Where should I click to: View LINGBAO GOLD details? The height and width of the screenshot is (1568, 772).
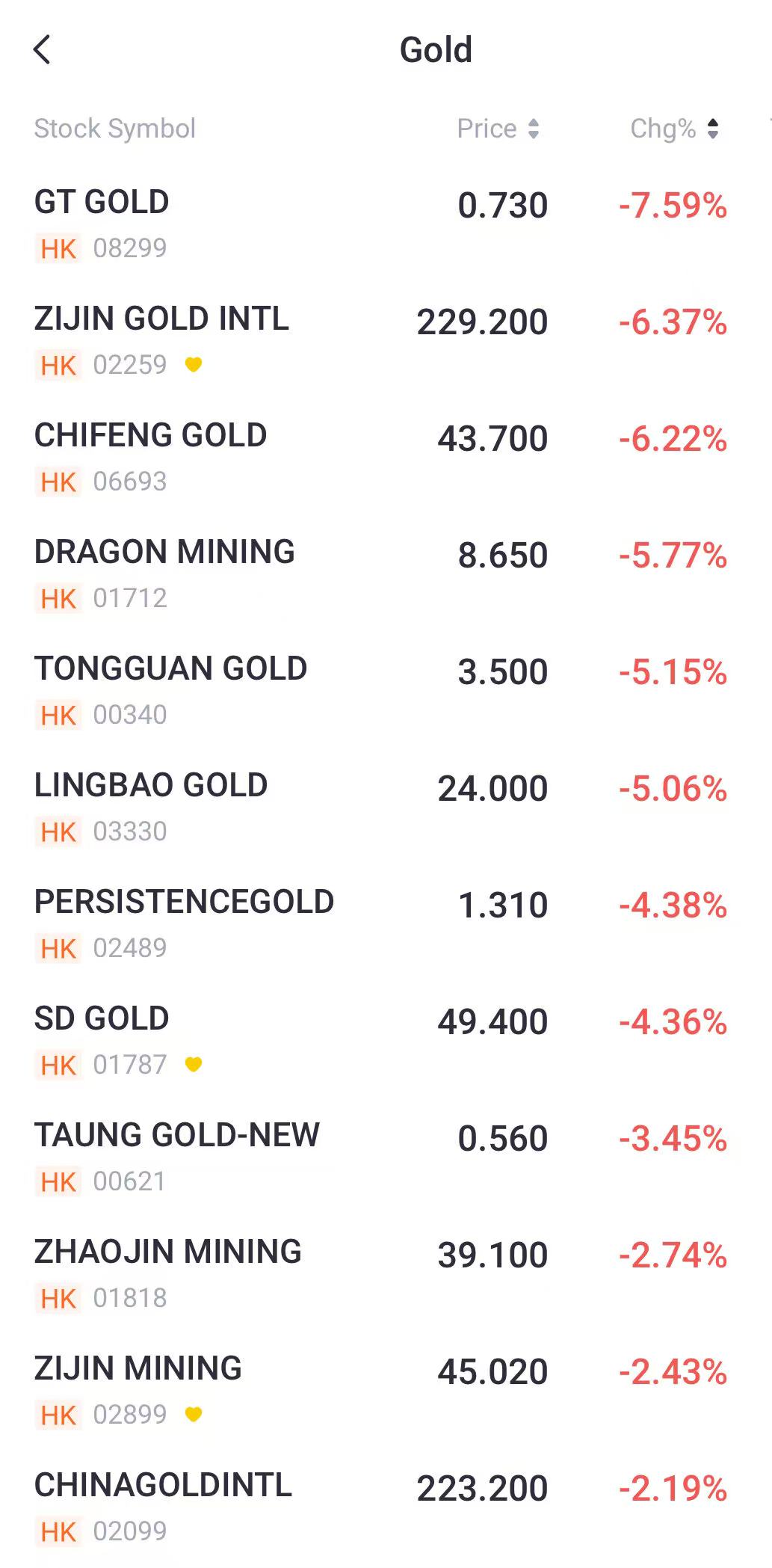(150, 786)
